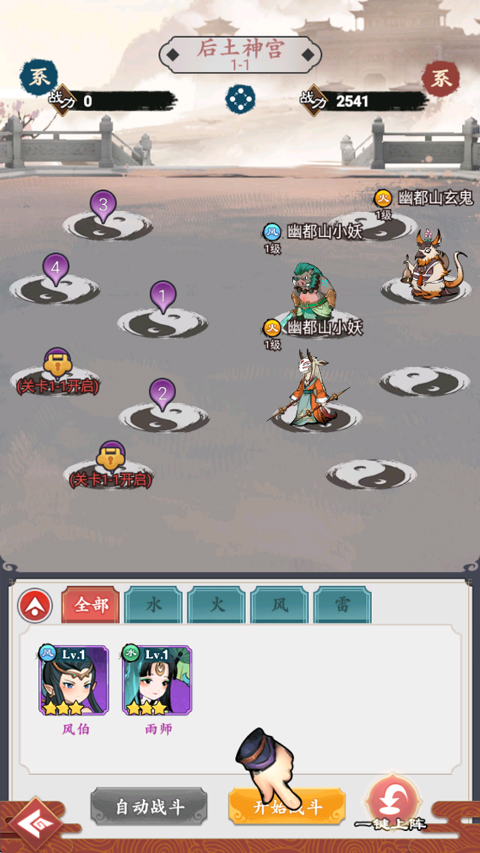
Task: Enable auto battle 自动战斗
Action: coord(149,807)
